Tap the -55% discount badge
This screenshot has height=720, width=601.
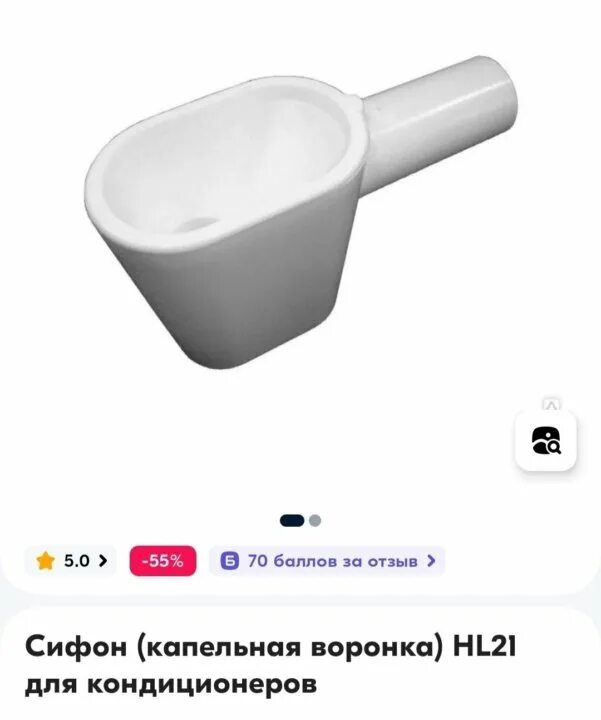coord(163,561)
